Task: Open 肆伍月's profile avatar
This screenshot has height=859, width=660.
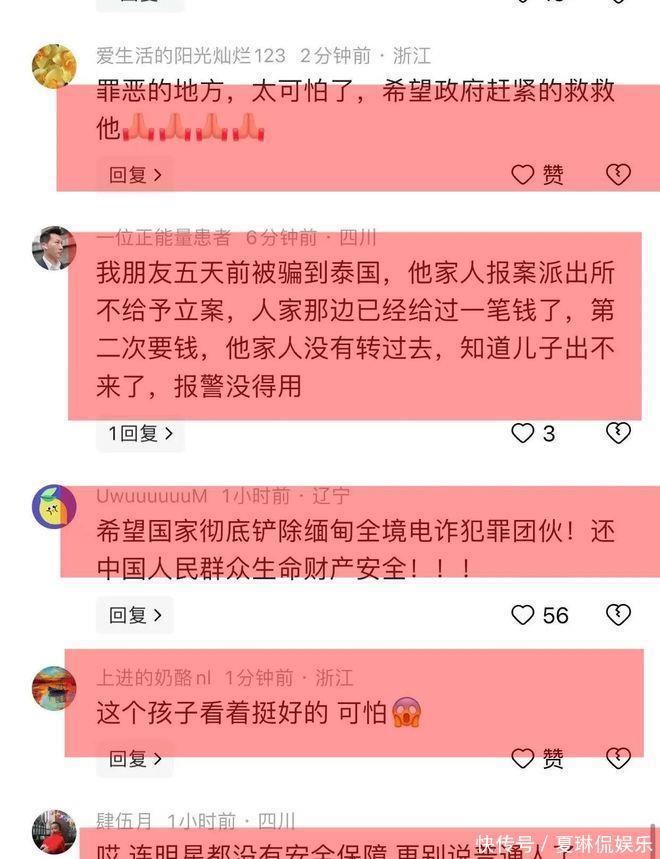Action: click(x=54, y=832)
